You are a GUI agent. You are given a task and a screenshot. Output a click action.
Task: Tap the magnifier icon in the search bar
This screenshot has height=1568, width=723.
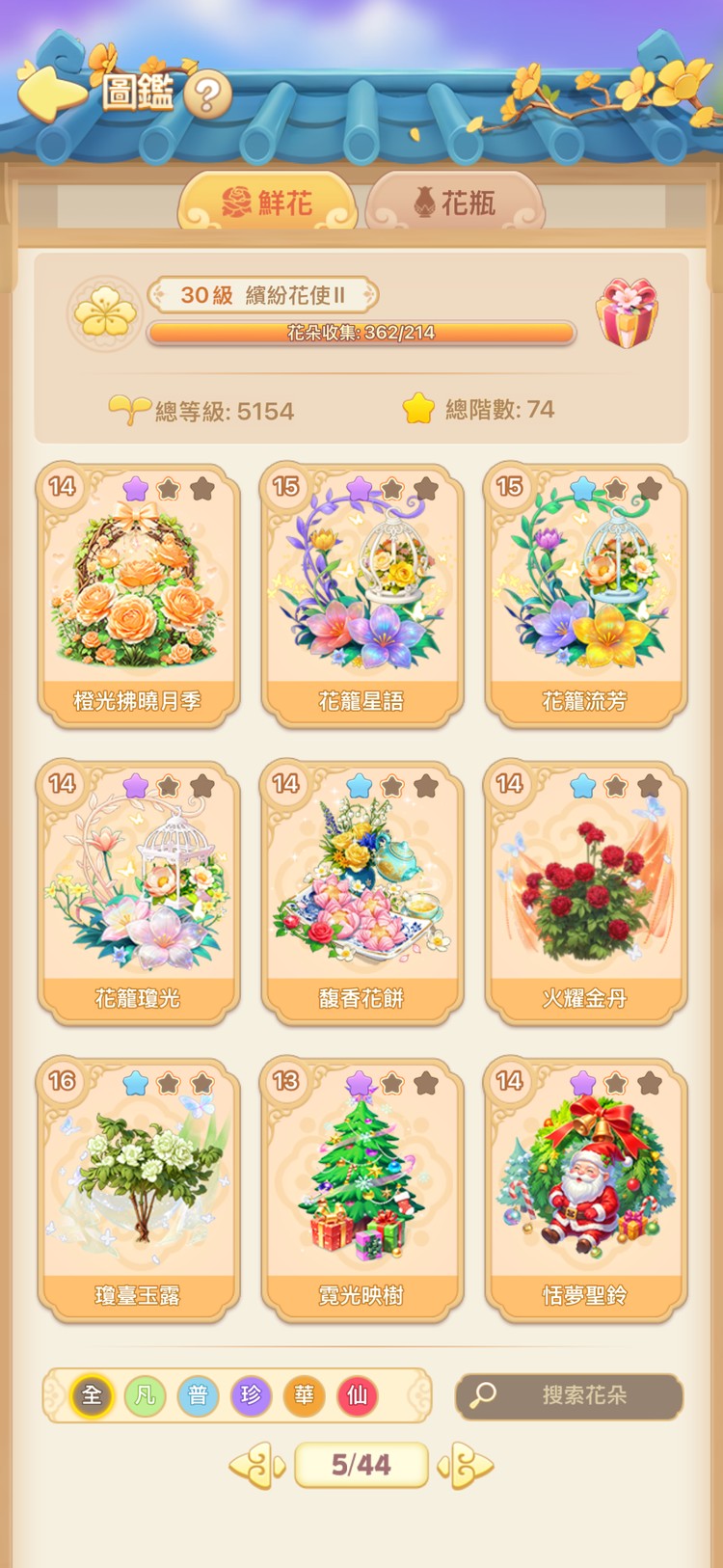(x=480, y=1396)
